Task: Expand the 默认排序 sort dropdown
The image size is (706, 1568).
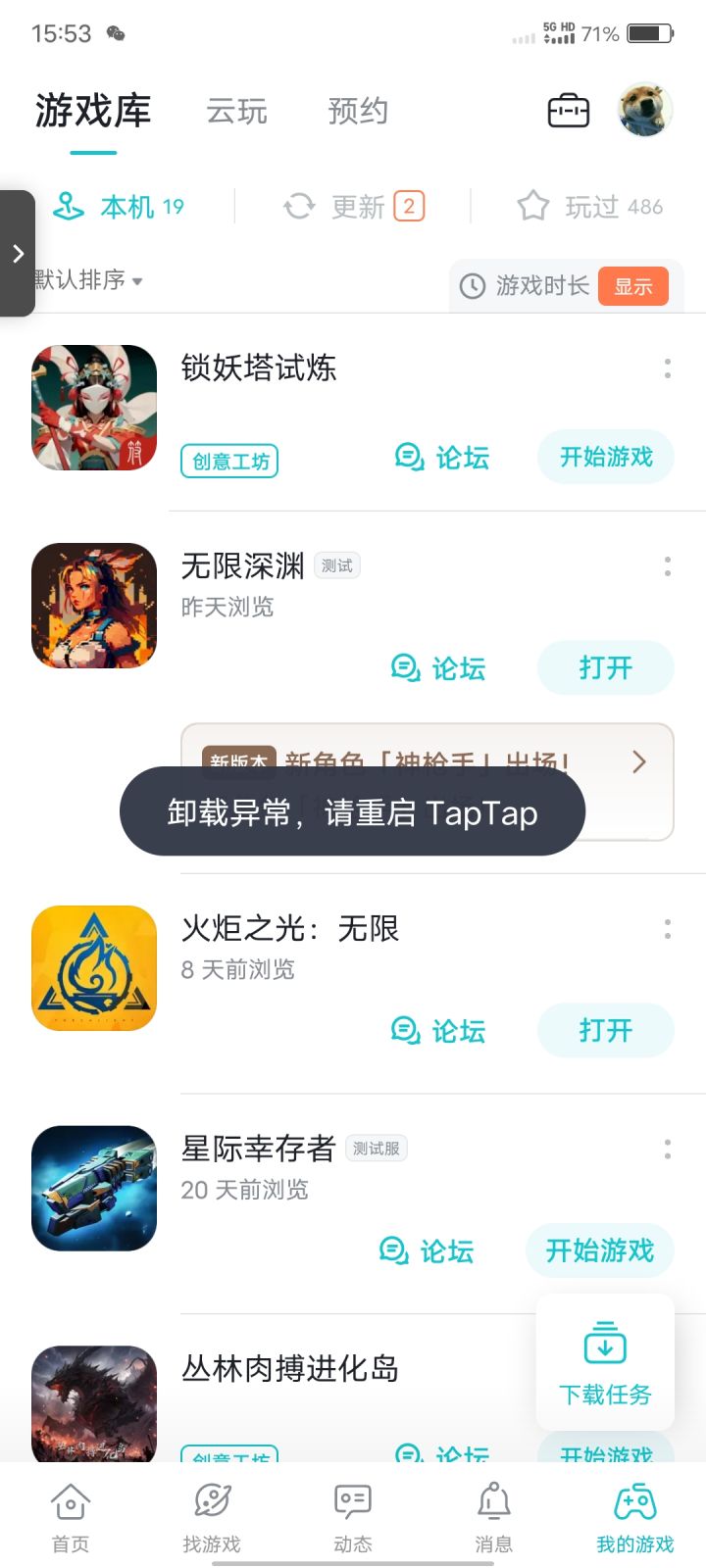Action: click(x=88, y=280)
